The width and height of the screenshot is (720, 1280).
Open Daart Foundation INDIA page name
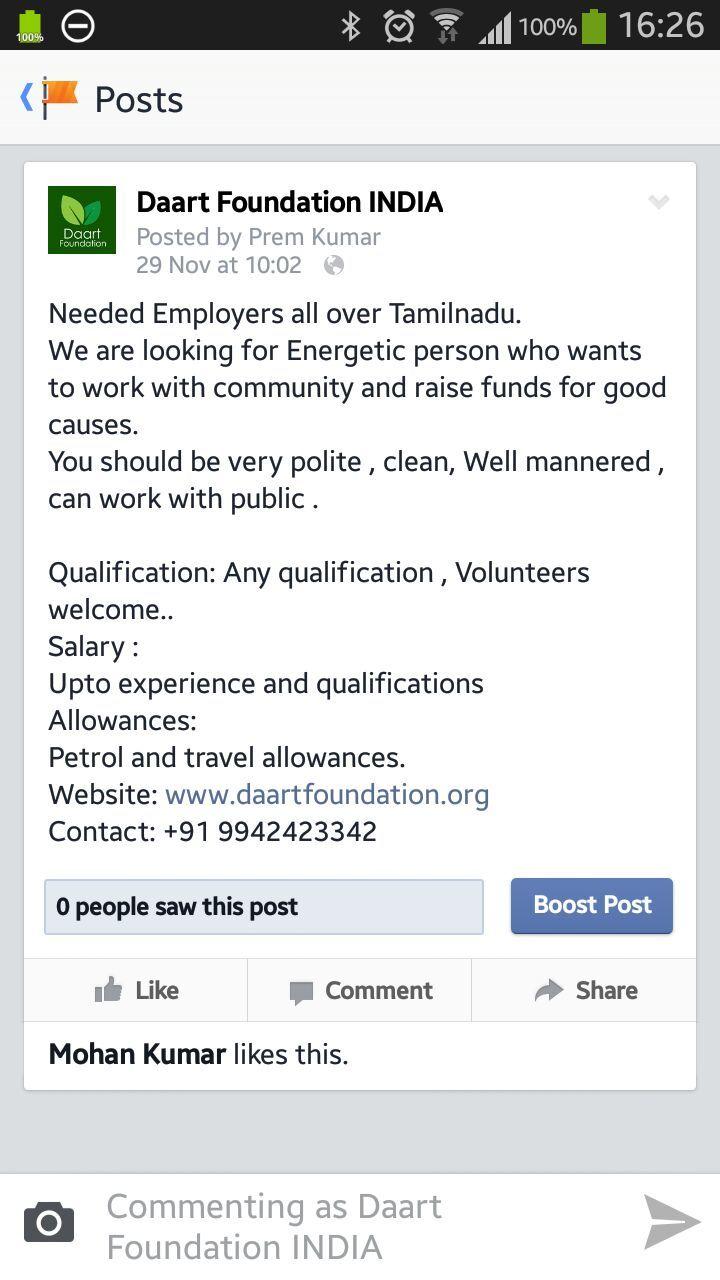[x=289, y=202]
